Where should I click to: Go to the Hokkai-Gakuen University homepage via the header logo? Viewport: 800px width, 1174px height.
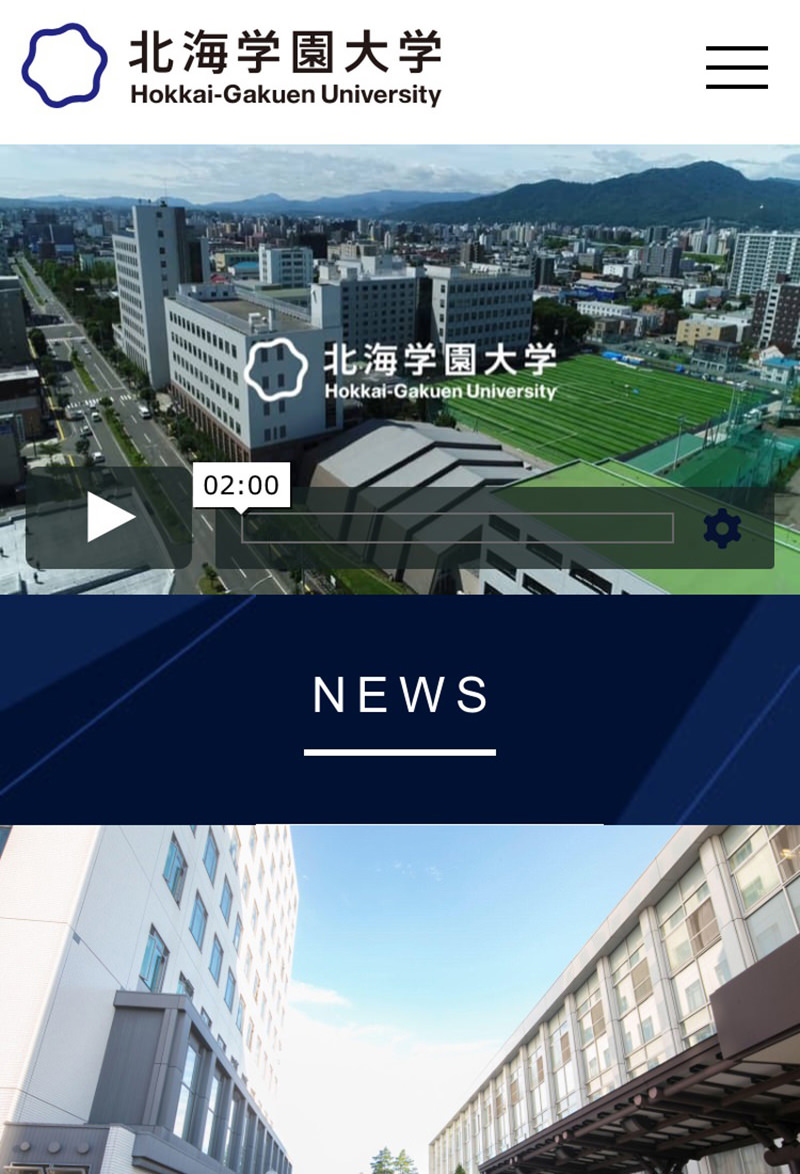pos(232,66)
